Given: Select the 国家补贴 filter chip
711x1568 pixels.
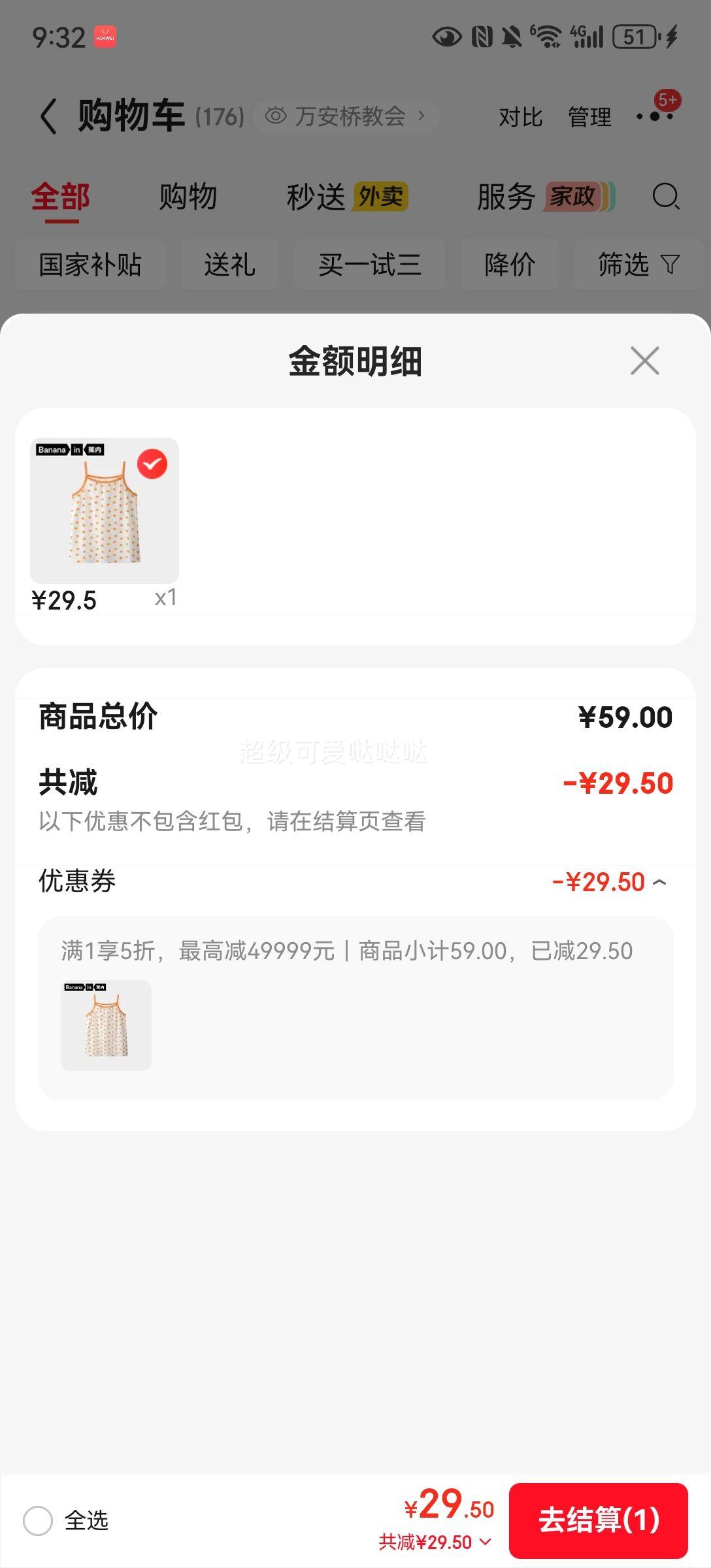Looking at the screenshot, I should tap(90, 265).
